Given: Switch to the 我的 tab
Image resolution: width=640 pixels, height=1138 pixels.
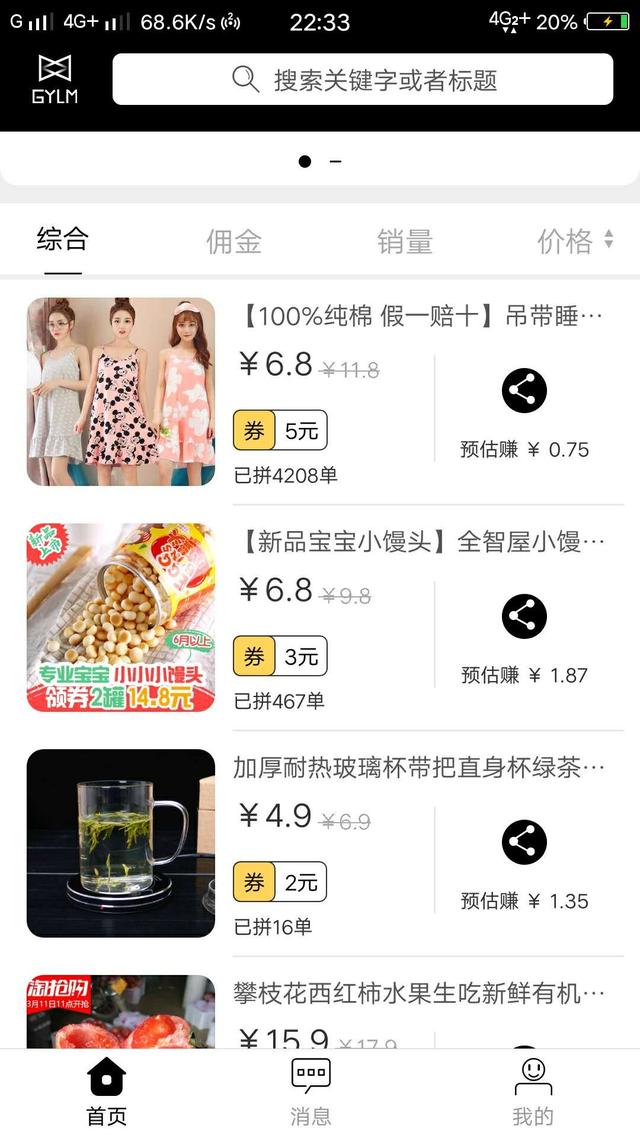Looking at the screenshot, I should coord(533,1092).
